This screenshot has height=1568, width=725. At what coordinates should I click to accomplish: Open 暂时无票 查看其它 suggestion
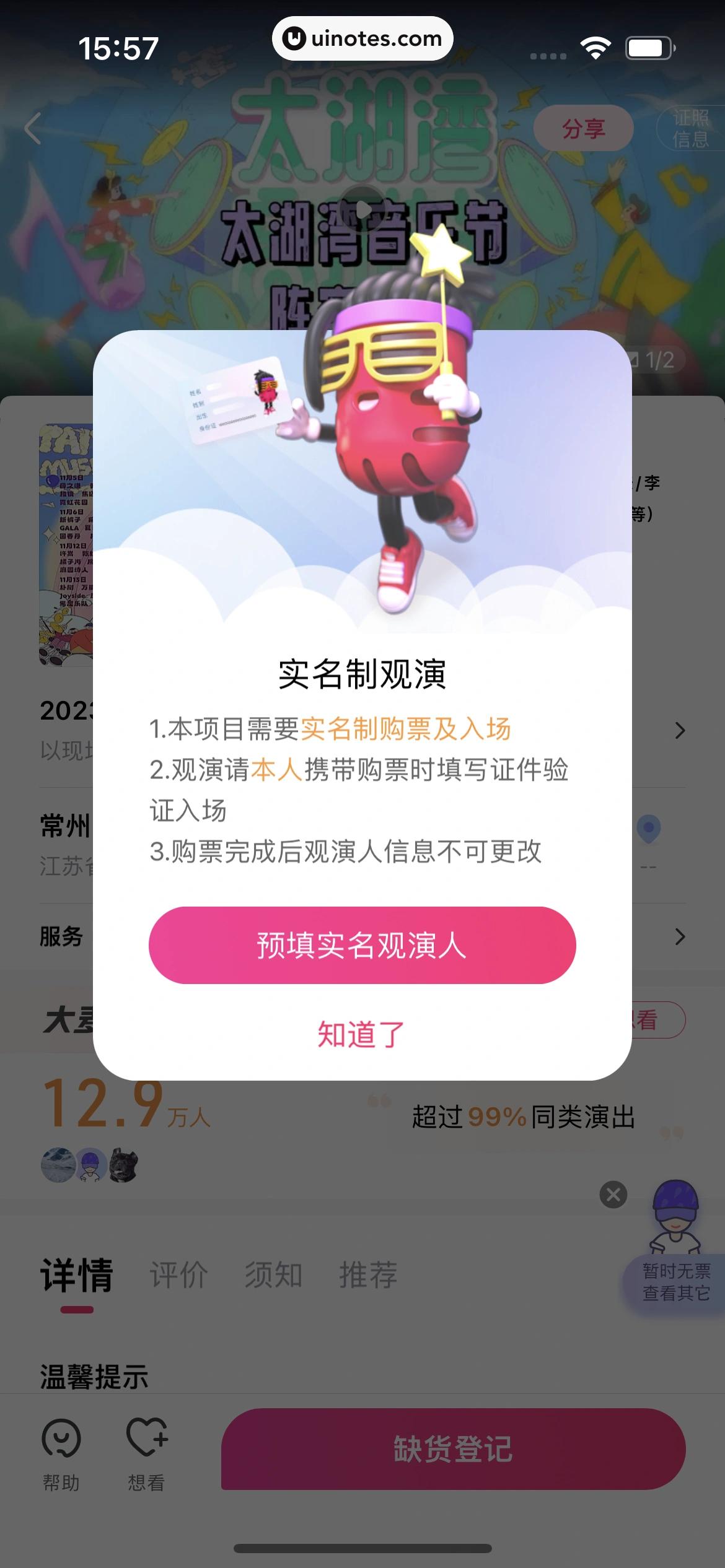(675, 1281)
